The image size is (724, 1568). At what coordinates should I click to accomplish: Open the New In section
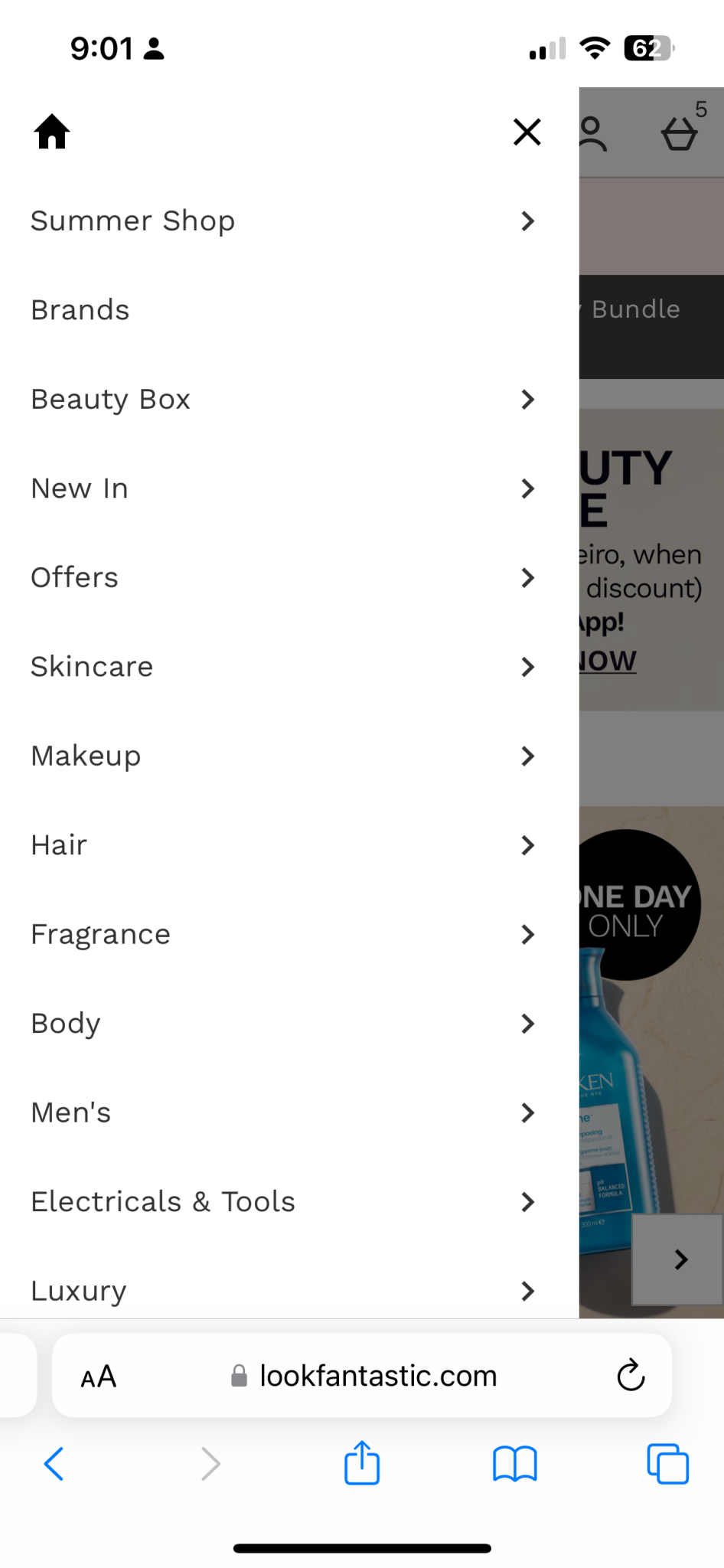point(282,488)
